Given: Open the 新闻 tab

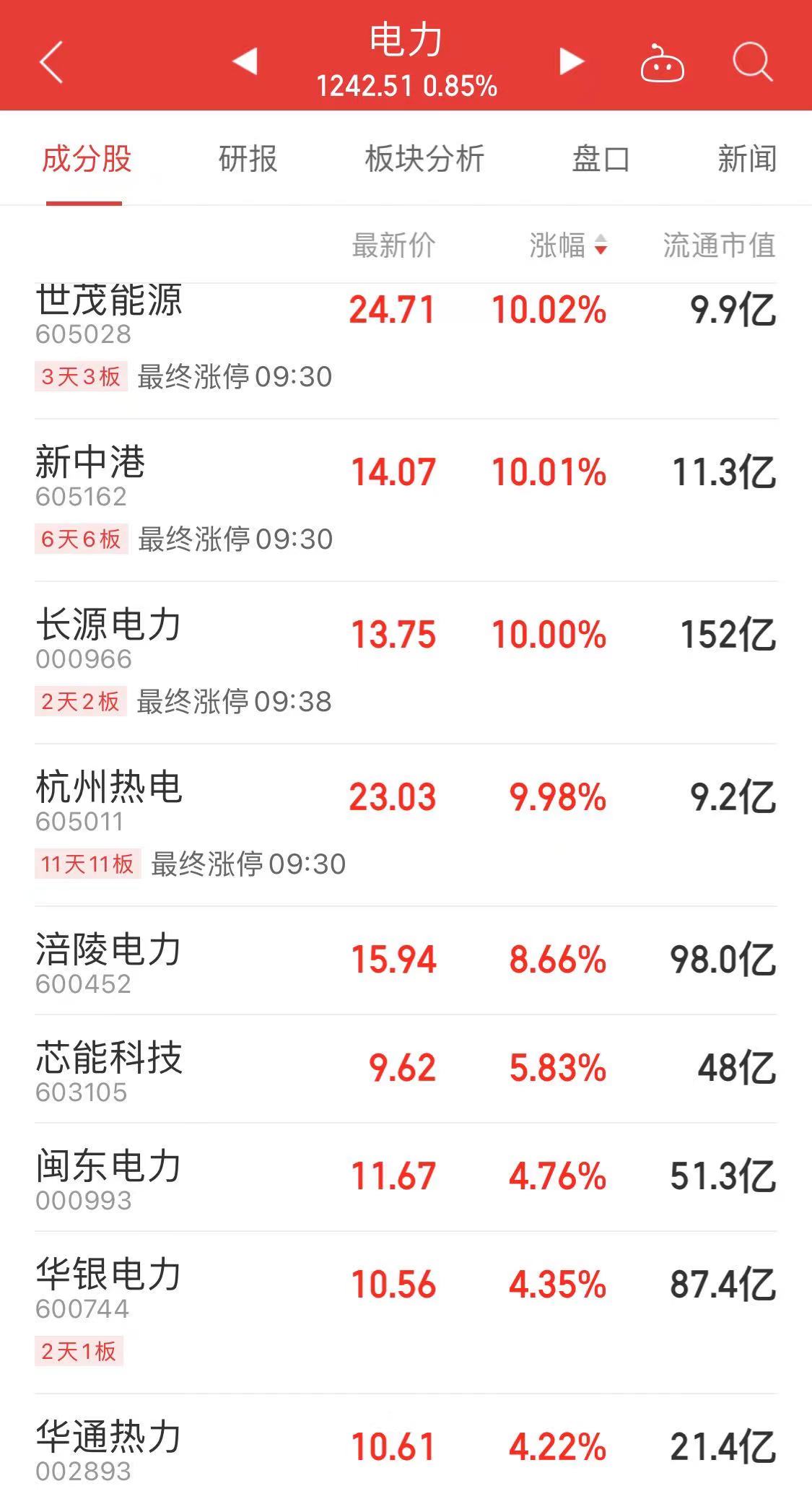Looking at the screenshot, I should coord(747,159).
